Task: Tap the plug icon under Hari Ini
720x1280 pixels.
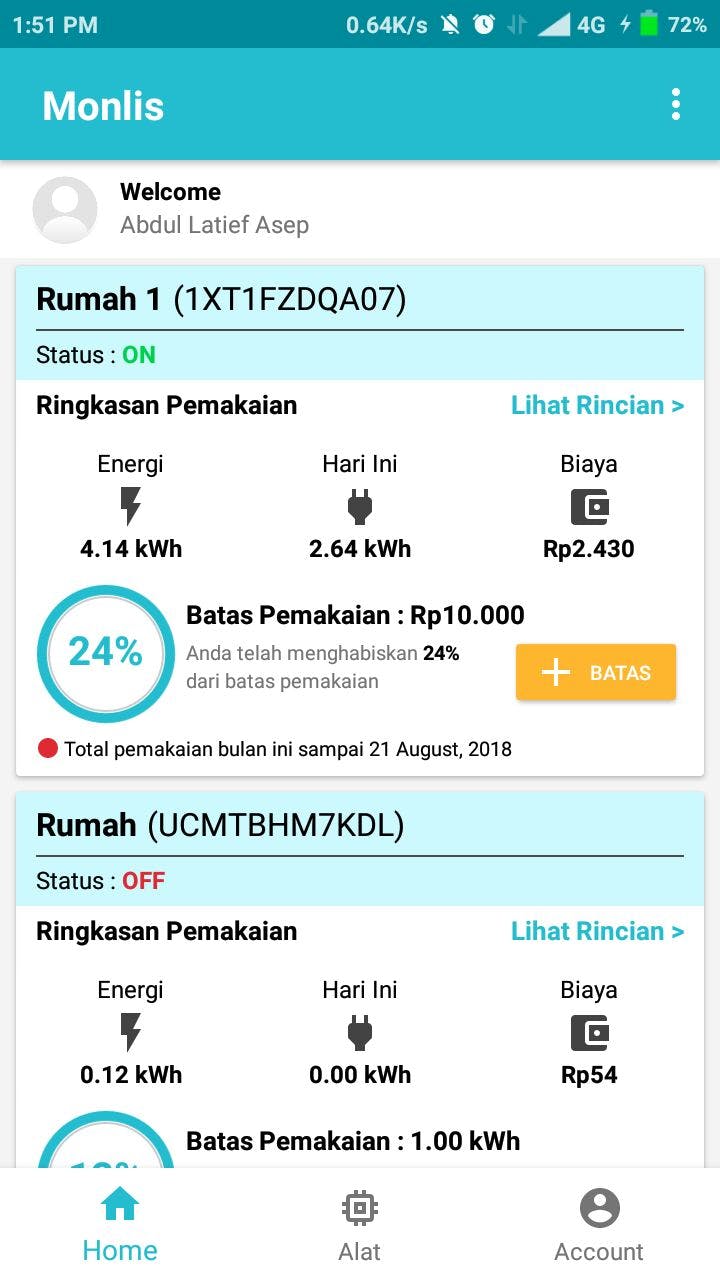Action: 359,506
